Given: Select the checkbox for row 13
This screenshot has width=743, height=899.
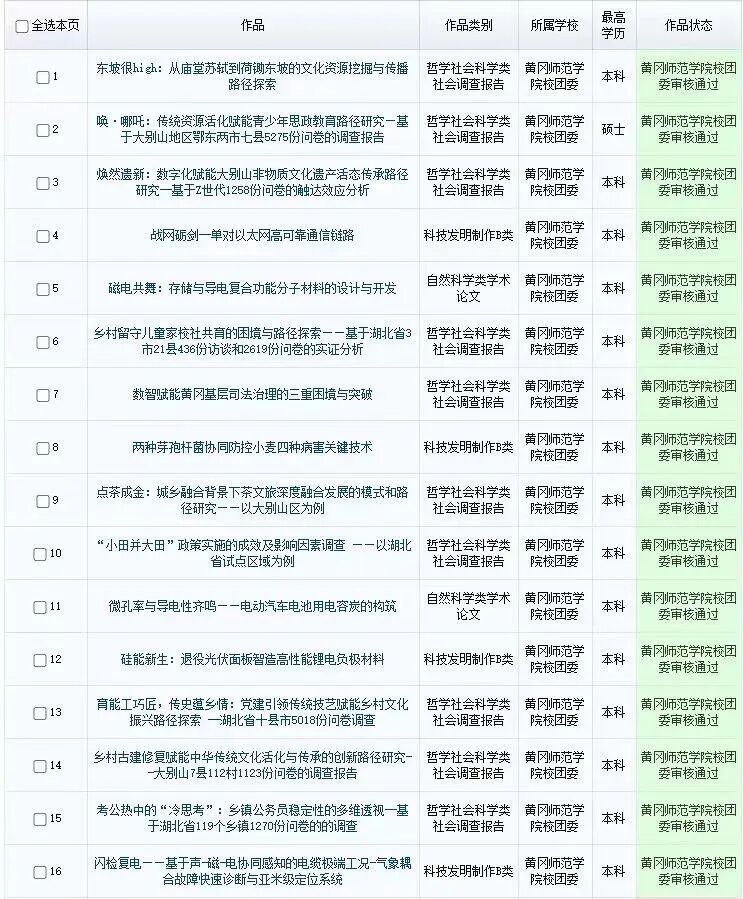Looking at the screenshot, I should pyautogui.click(x=40, y=713).
